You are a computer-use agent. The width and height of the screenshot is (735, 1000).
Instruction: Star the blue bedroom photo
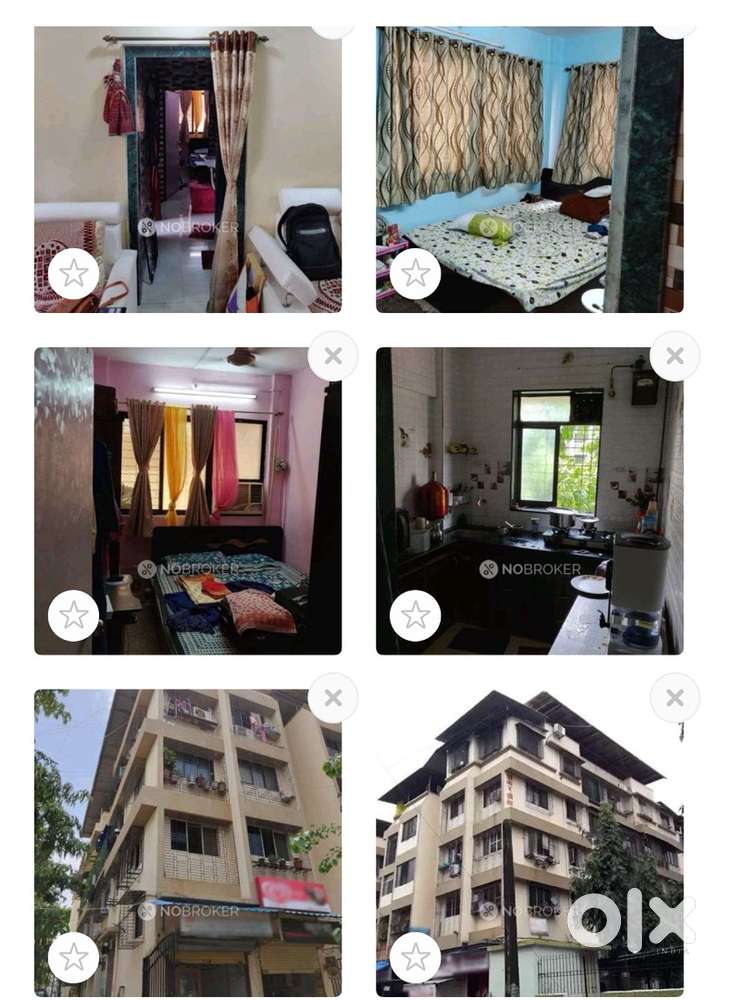click(415, 274)
